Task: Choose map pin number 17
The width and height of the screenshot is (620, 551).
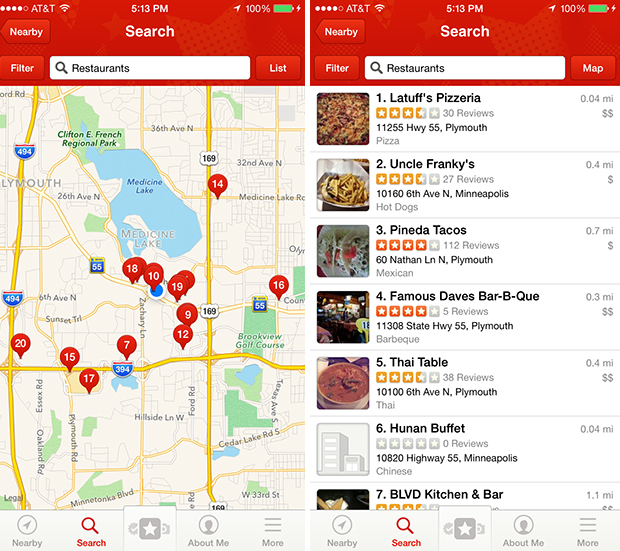Action: (x=89, y=379)
